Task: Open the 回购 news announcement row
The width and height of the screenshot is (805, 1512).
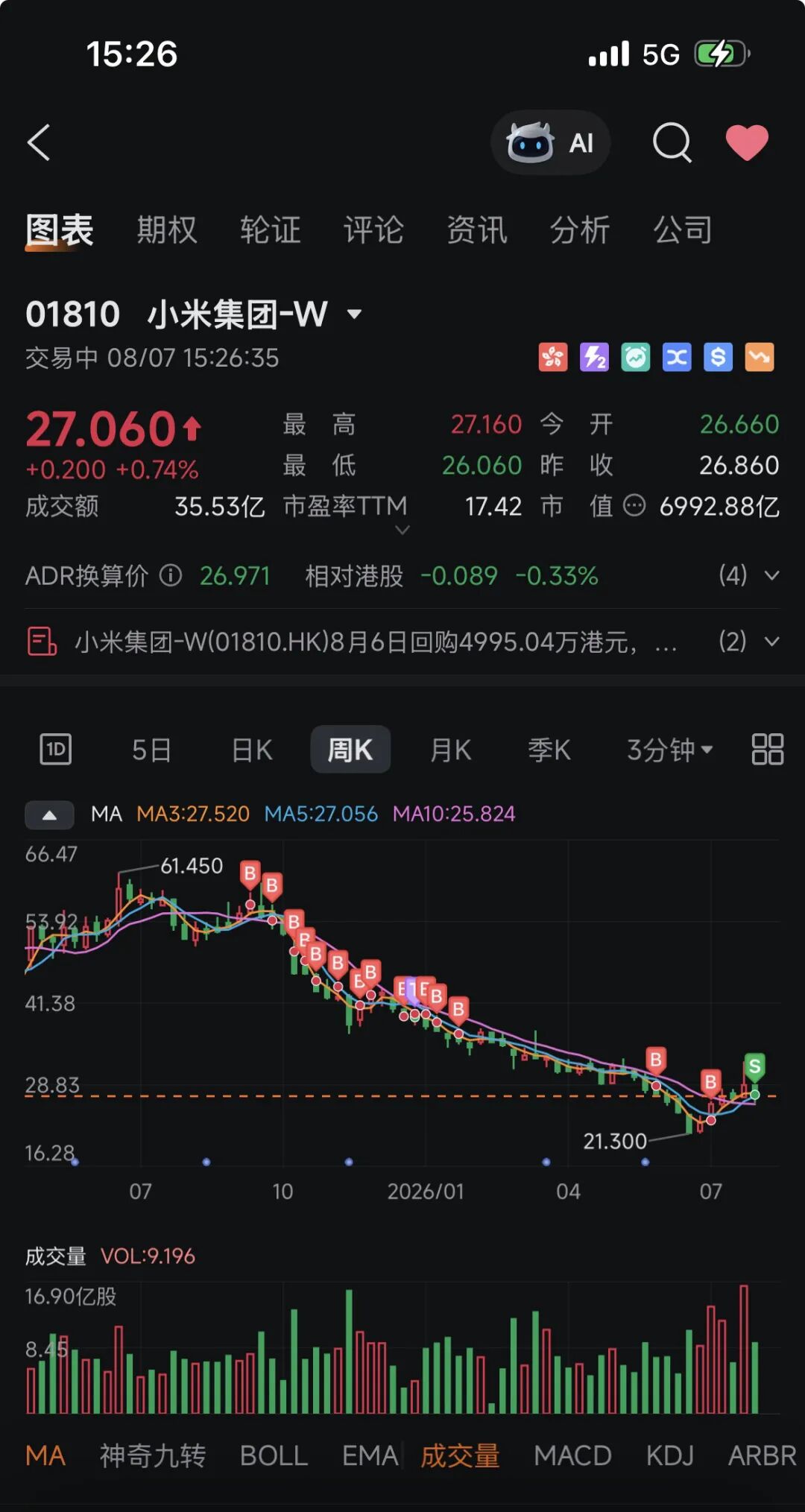Action: tap(402, 641)
